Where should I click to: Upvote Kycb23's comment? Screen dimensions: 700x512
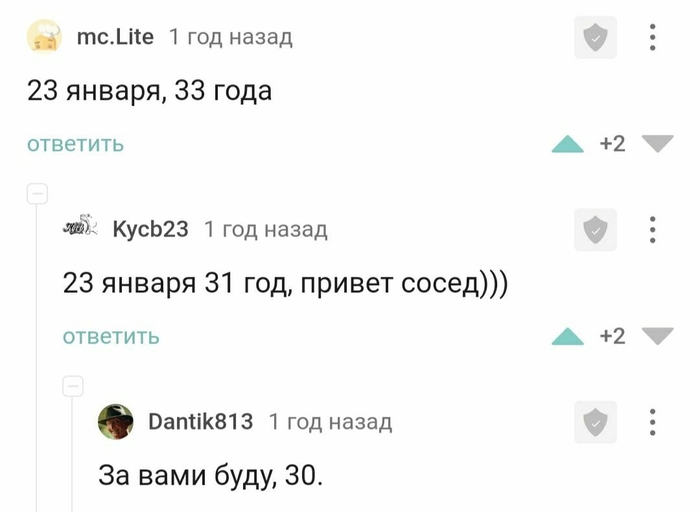[568, 336]
